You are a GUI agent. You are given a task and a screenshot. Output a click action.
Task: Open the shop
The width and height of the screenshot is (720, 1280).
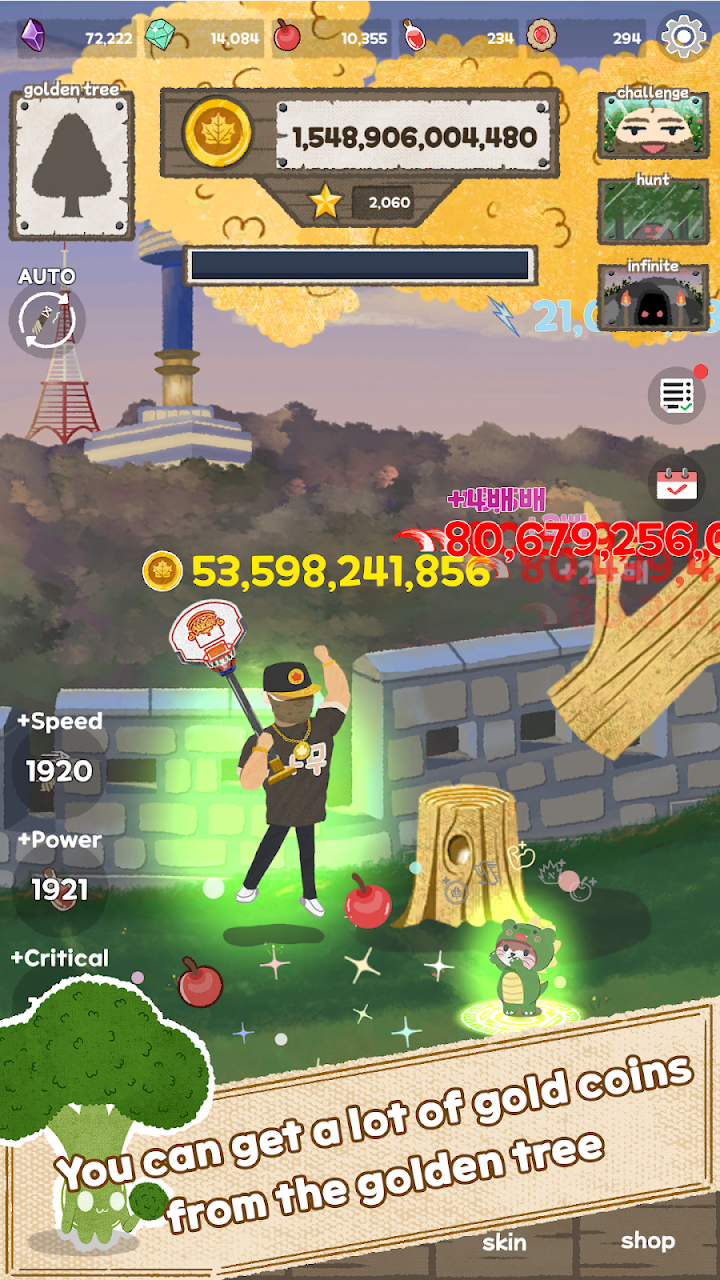(647, 1241)
